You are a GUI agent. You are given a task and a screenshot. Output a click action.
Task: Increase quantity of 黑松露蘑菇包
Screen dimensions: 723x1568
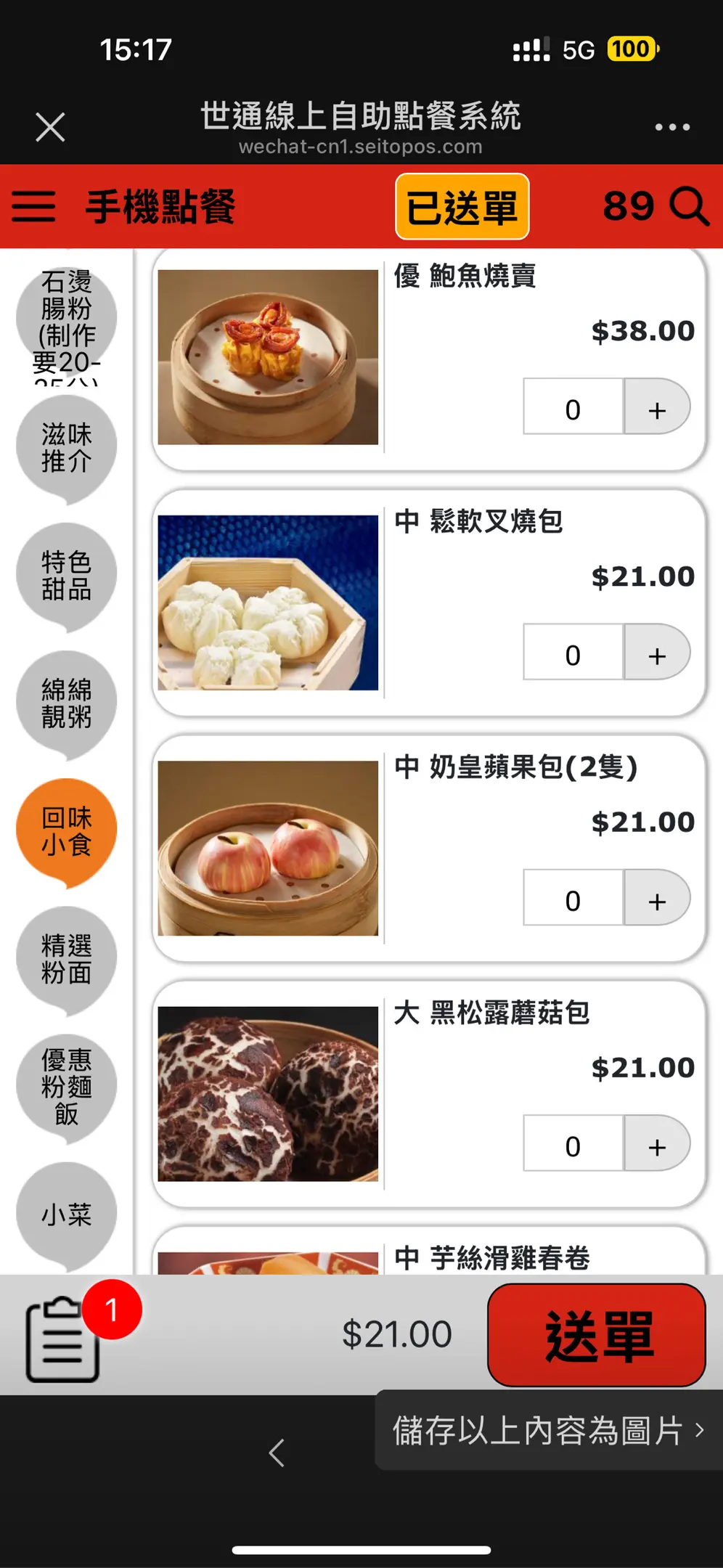tap(657, 1145)
